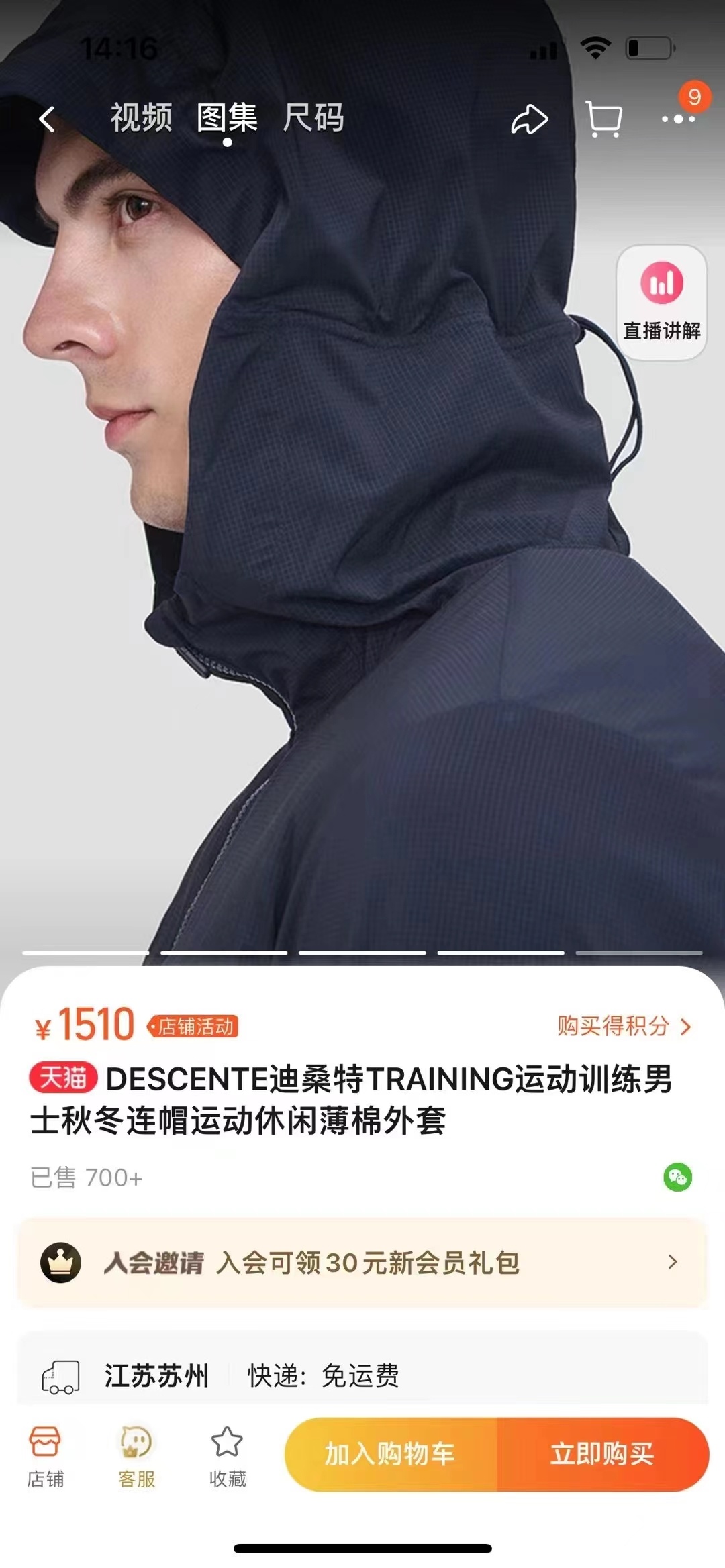The height and width of the screenshot is (1568, 725).
Task: Select the 图集 gallery tab
Action: pyautogui.click(x=227, y=118)
